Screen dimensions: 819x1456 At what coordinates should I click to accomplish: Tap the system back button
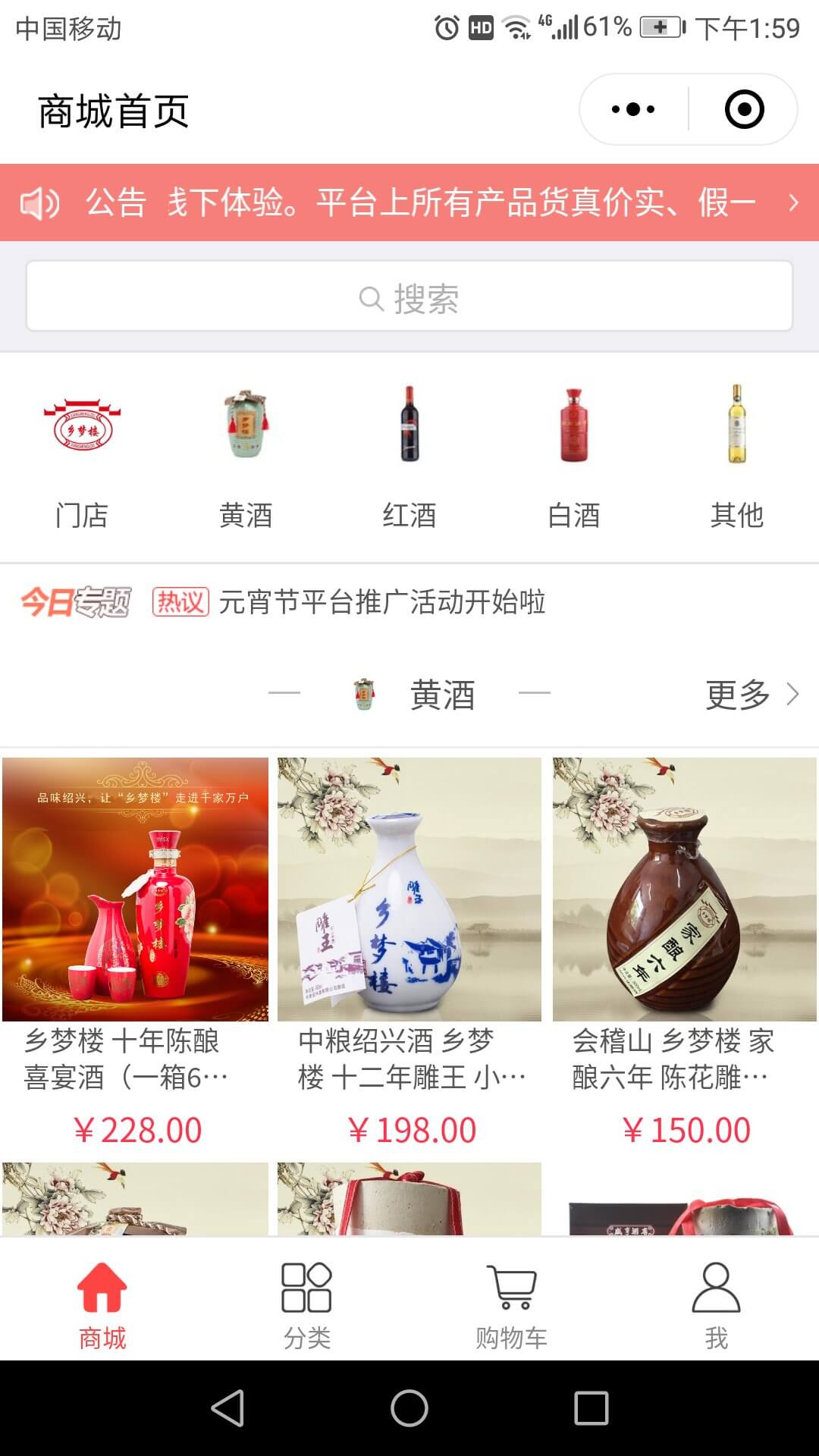(x=227, y=1408)
